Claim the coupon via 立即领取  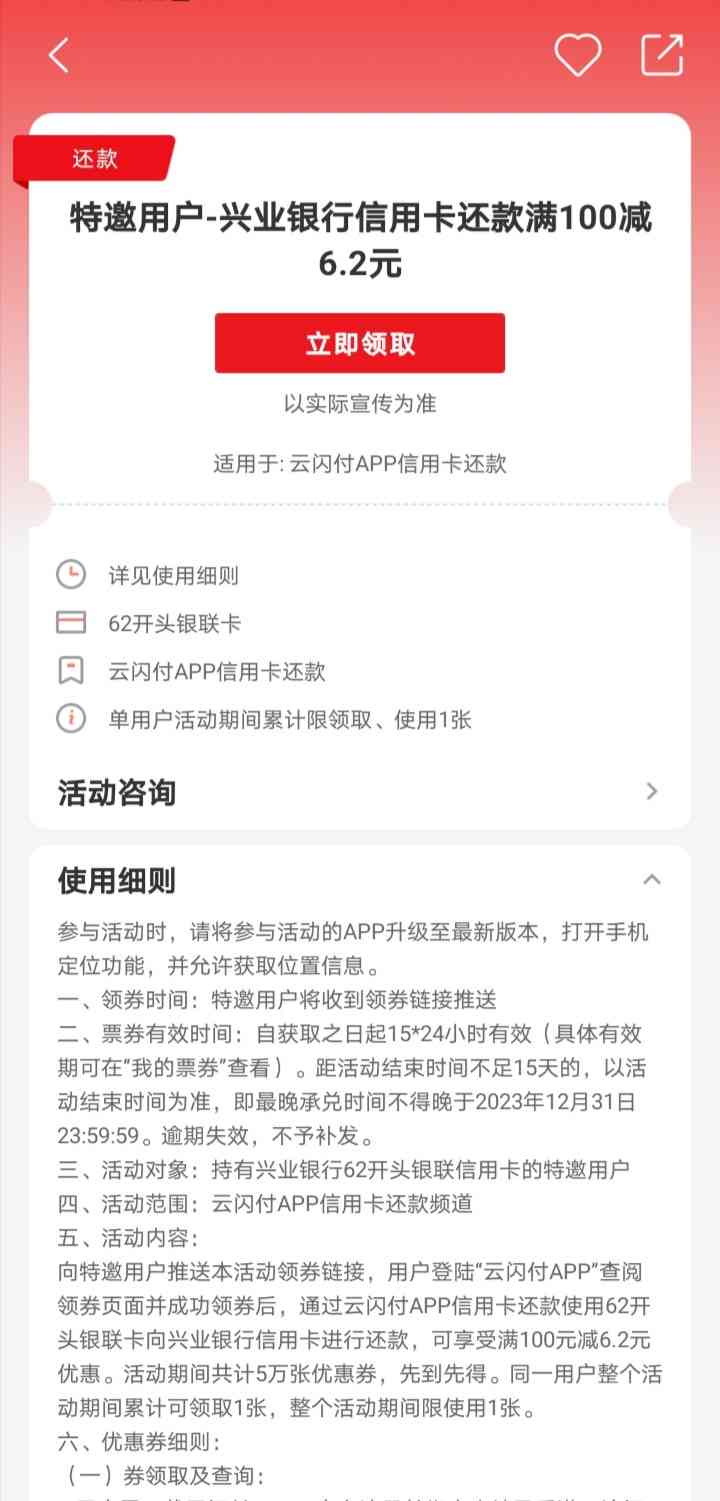pos(359,343)
